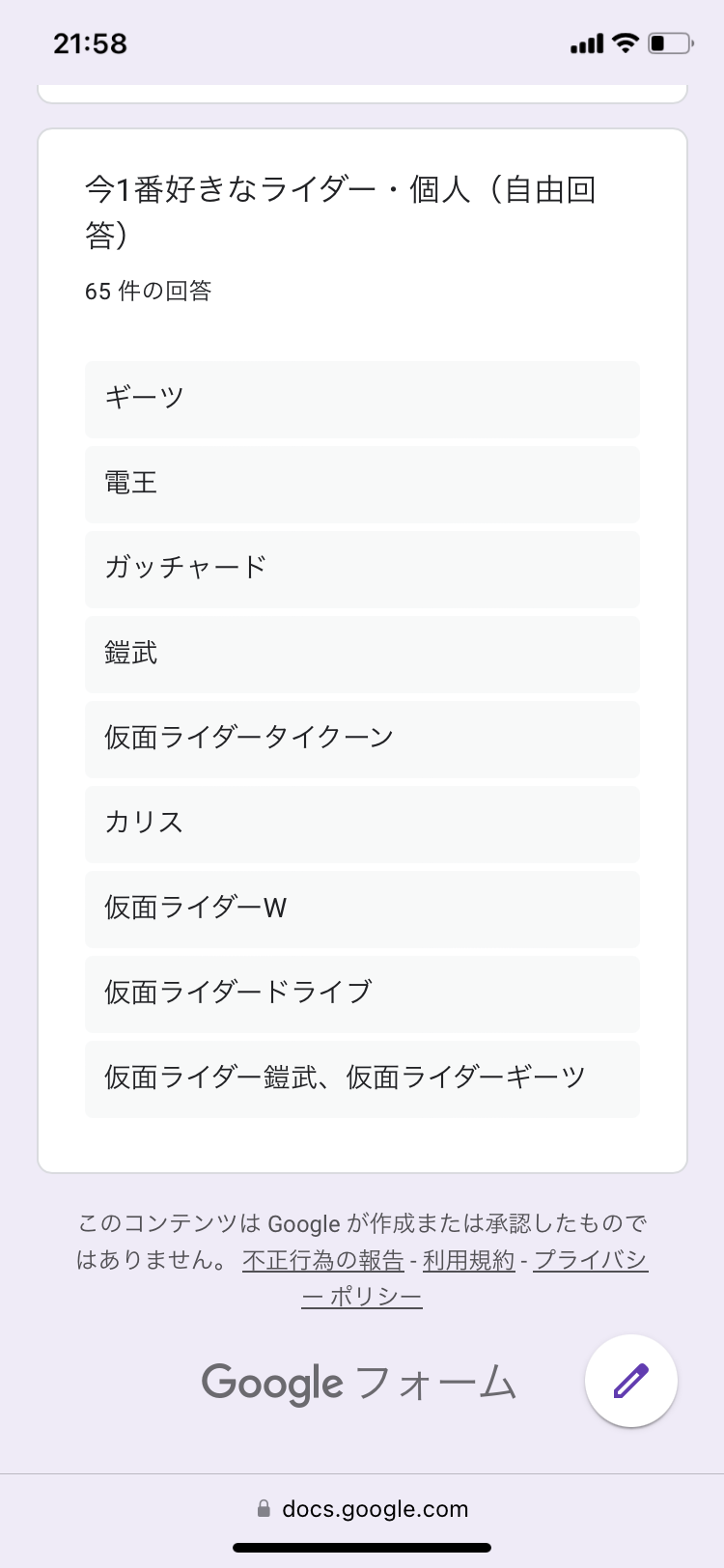724x1568 pixels.
Task: Open the 利用規約 link
Action: [469, 1260]
